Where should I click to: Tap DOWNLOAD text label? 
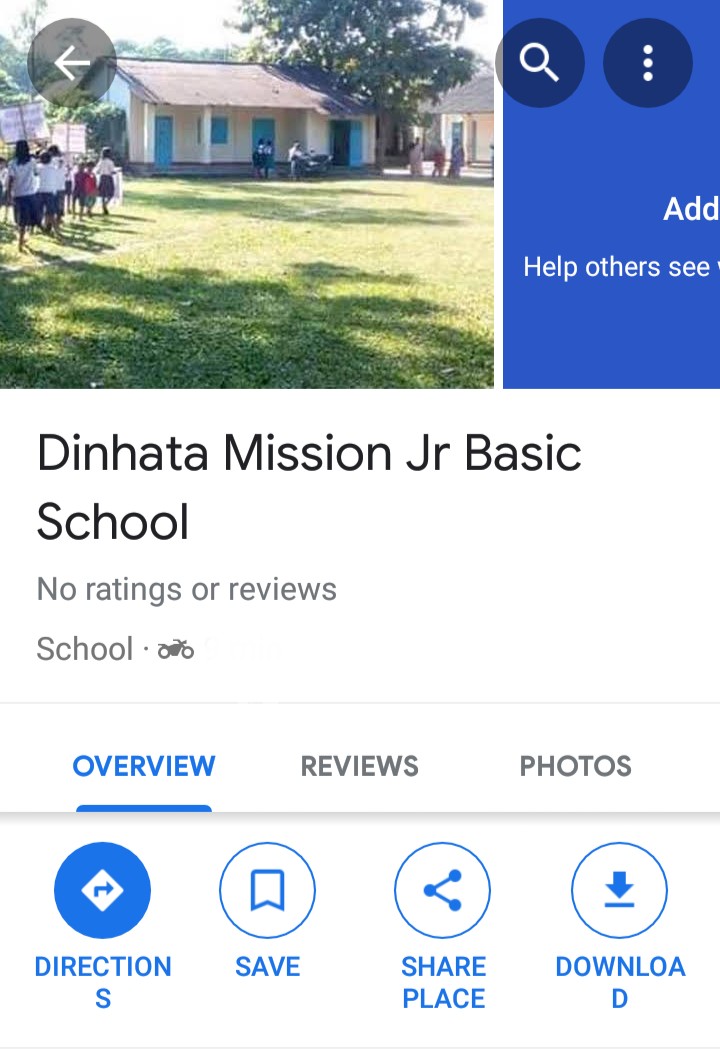coord(618,980)
